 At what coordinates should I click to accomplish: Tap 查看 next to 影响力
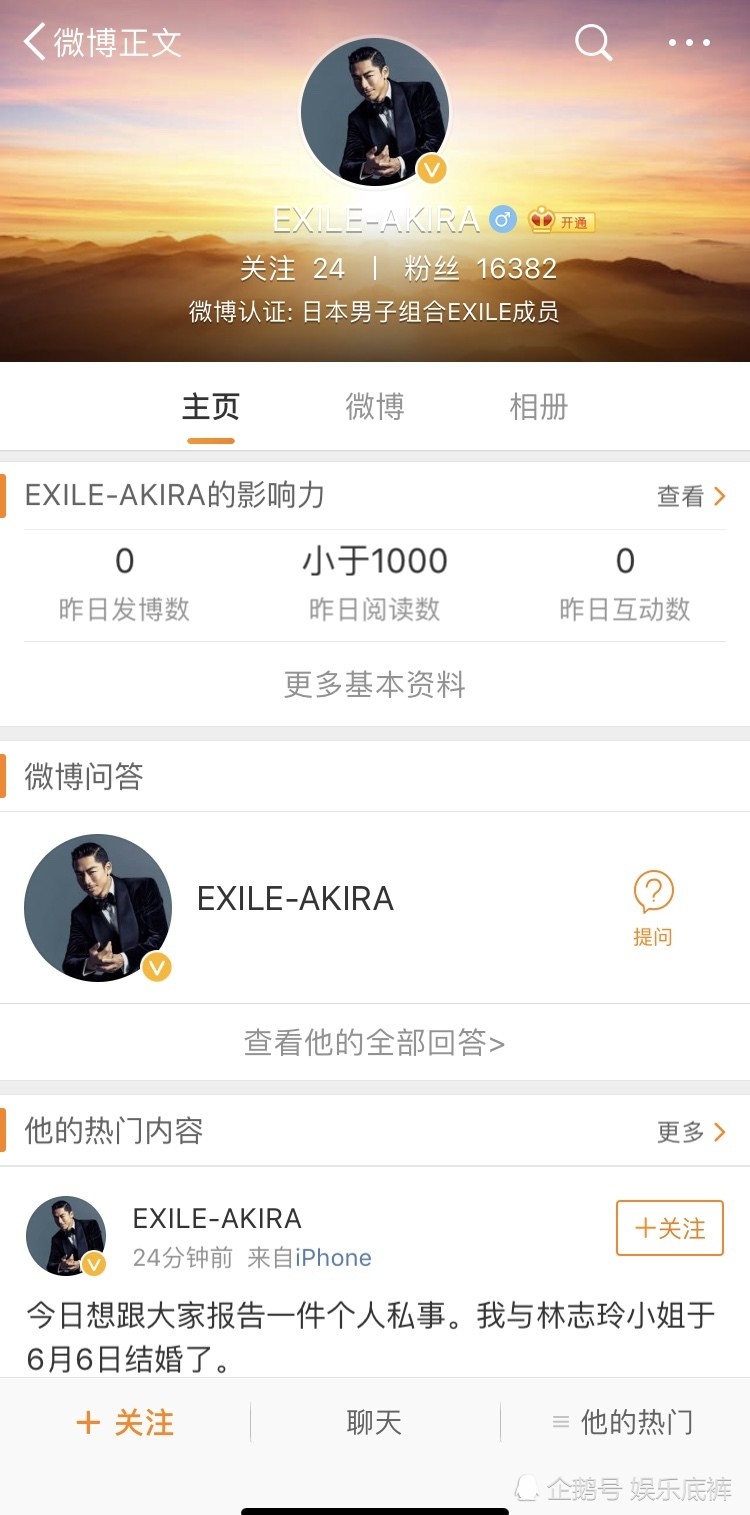pos(690,496)
